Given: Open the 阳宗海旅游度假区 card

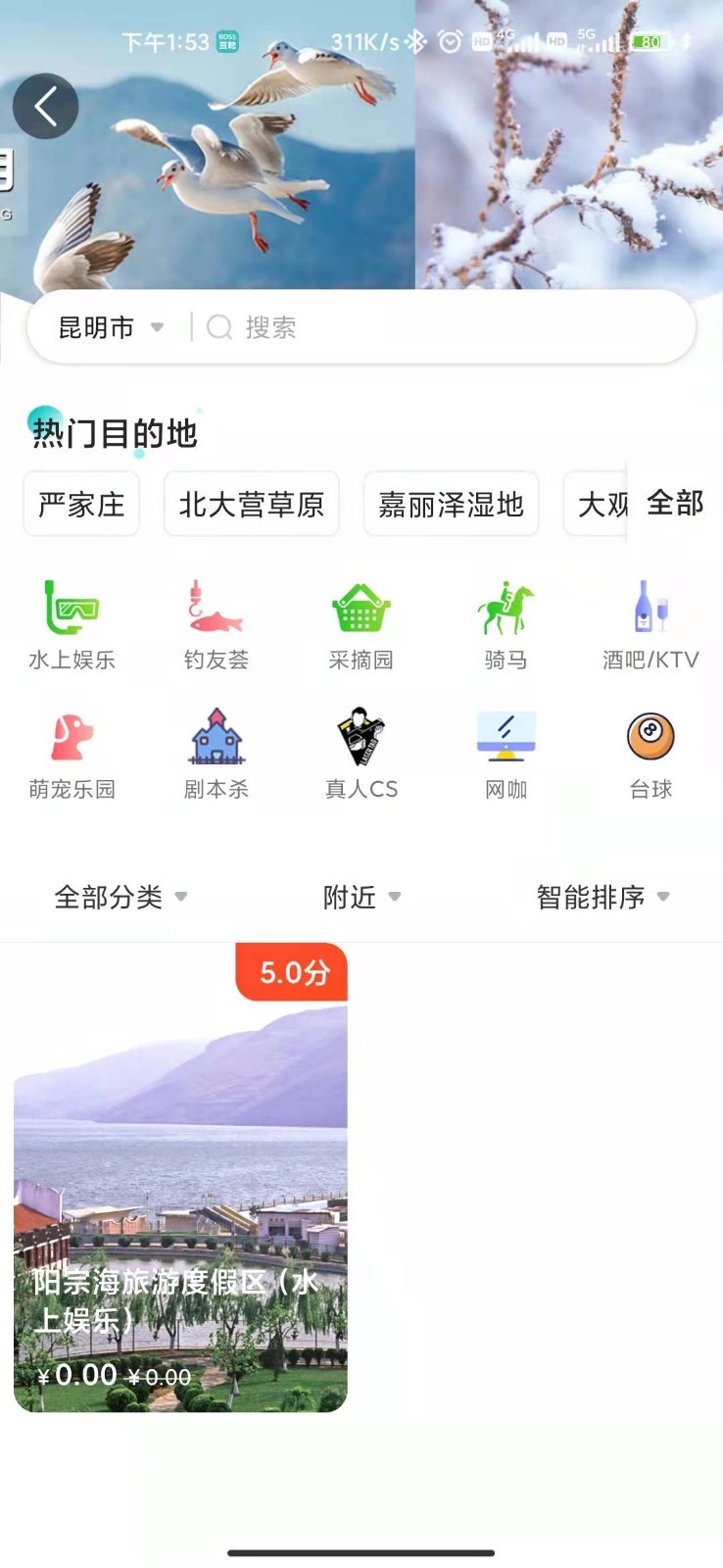Looking at the screenshot, I should tap(180, 1177).
